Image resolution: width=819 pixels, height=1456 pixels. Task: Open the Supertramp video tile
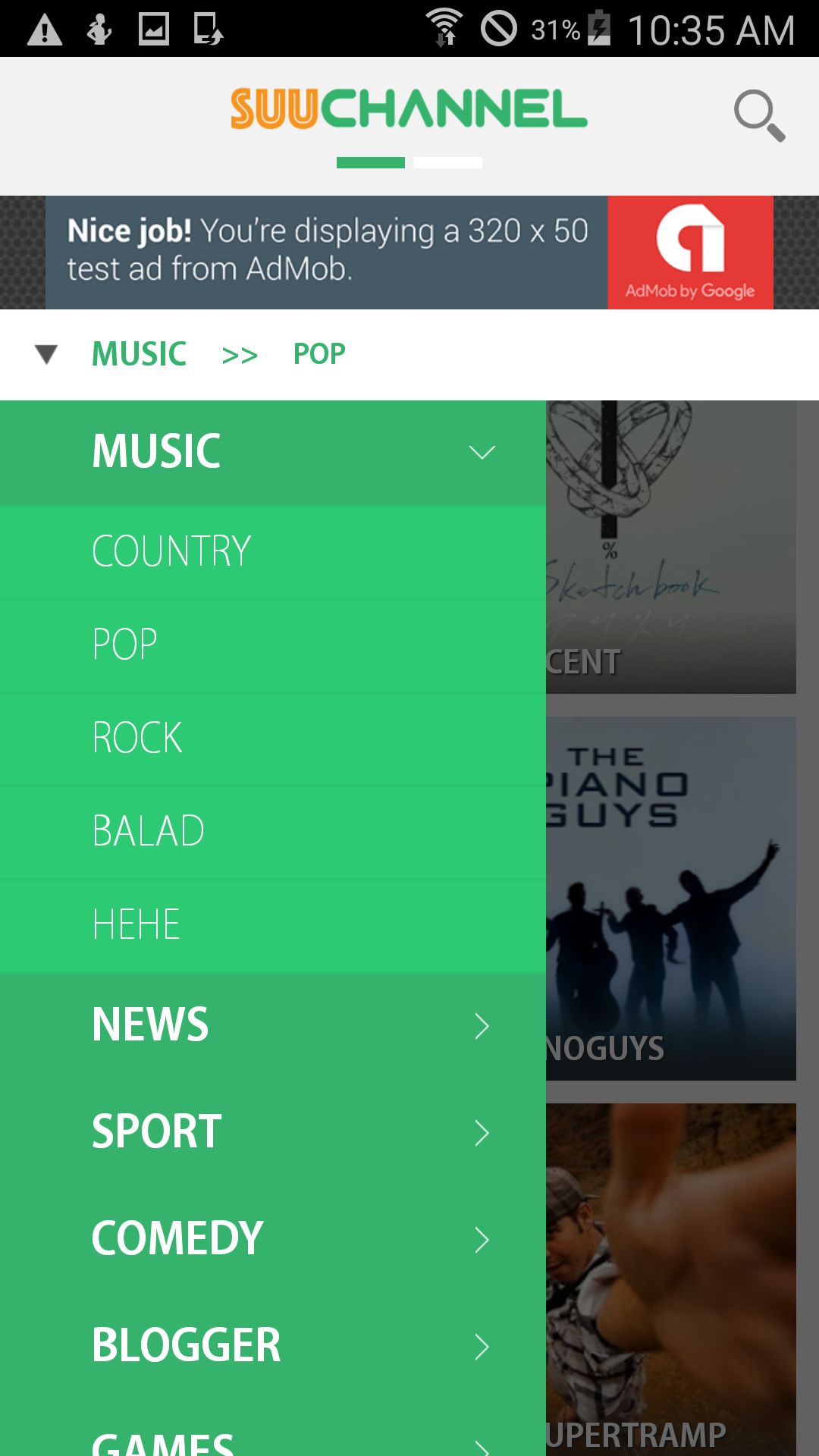[671, 1280]
